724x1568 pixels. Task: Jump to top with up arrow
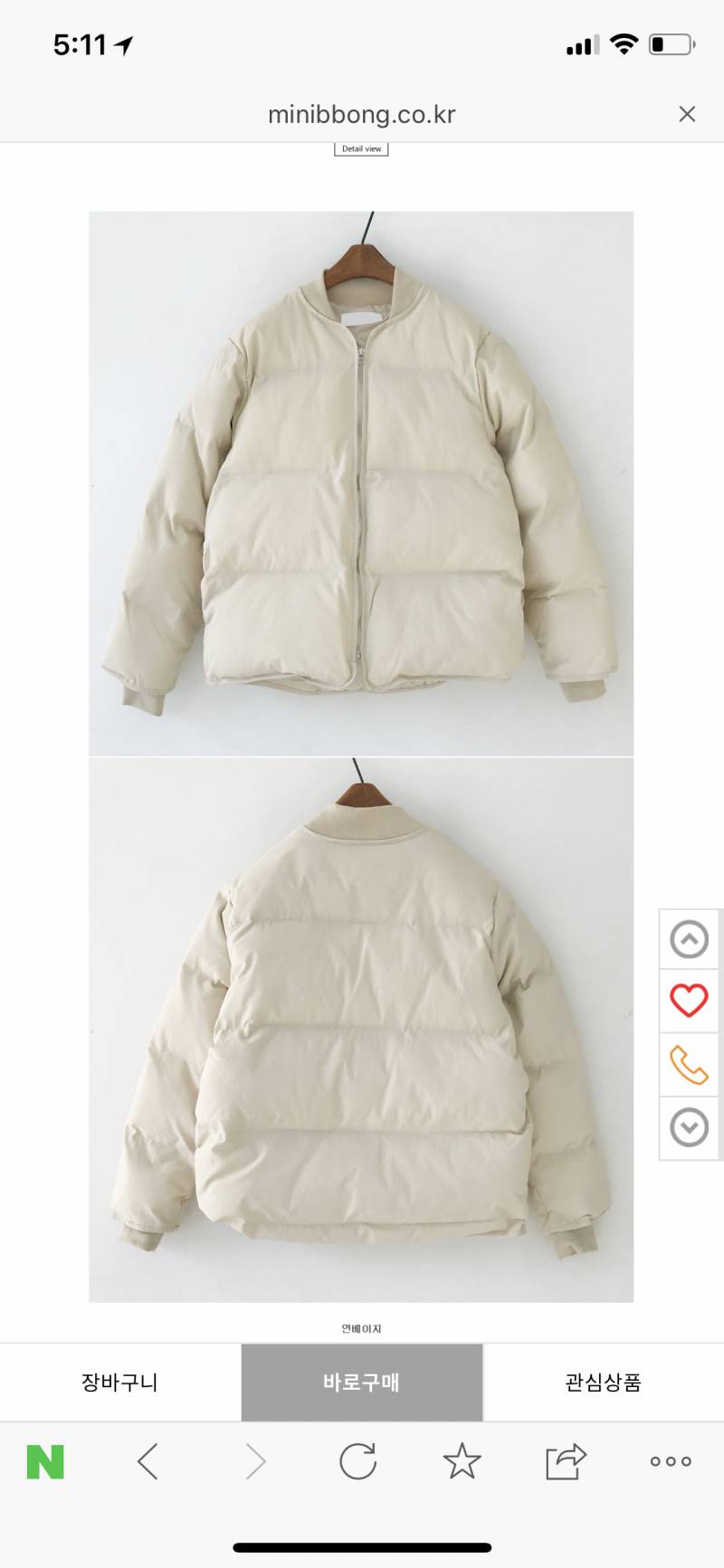tap(689, 939)
